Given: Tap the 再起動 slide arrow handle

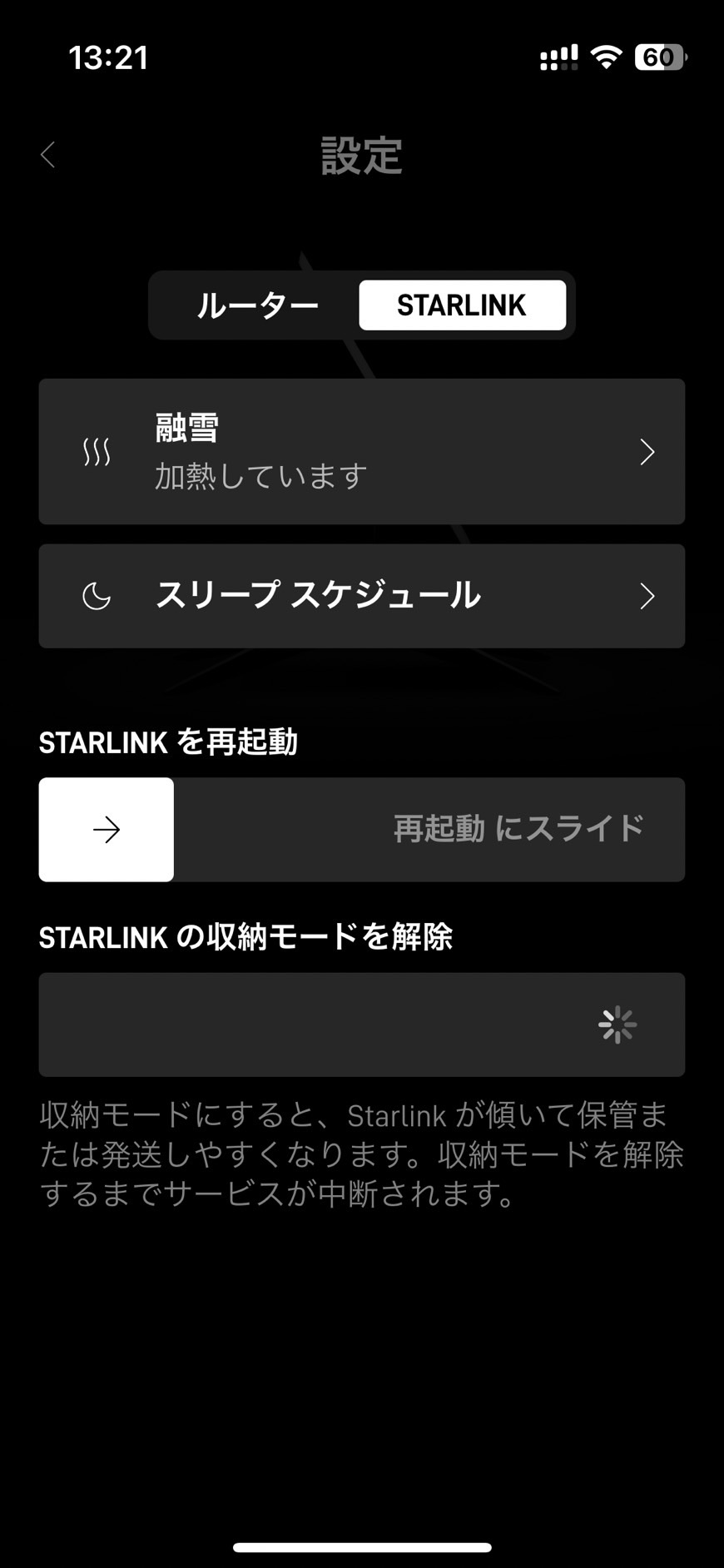Looking at the screenshot, I should point(107,830).
